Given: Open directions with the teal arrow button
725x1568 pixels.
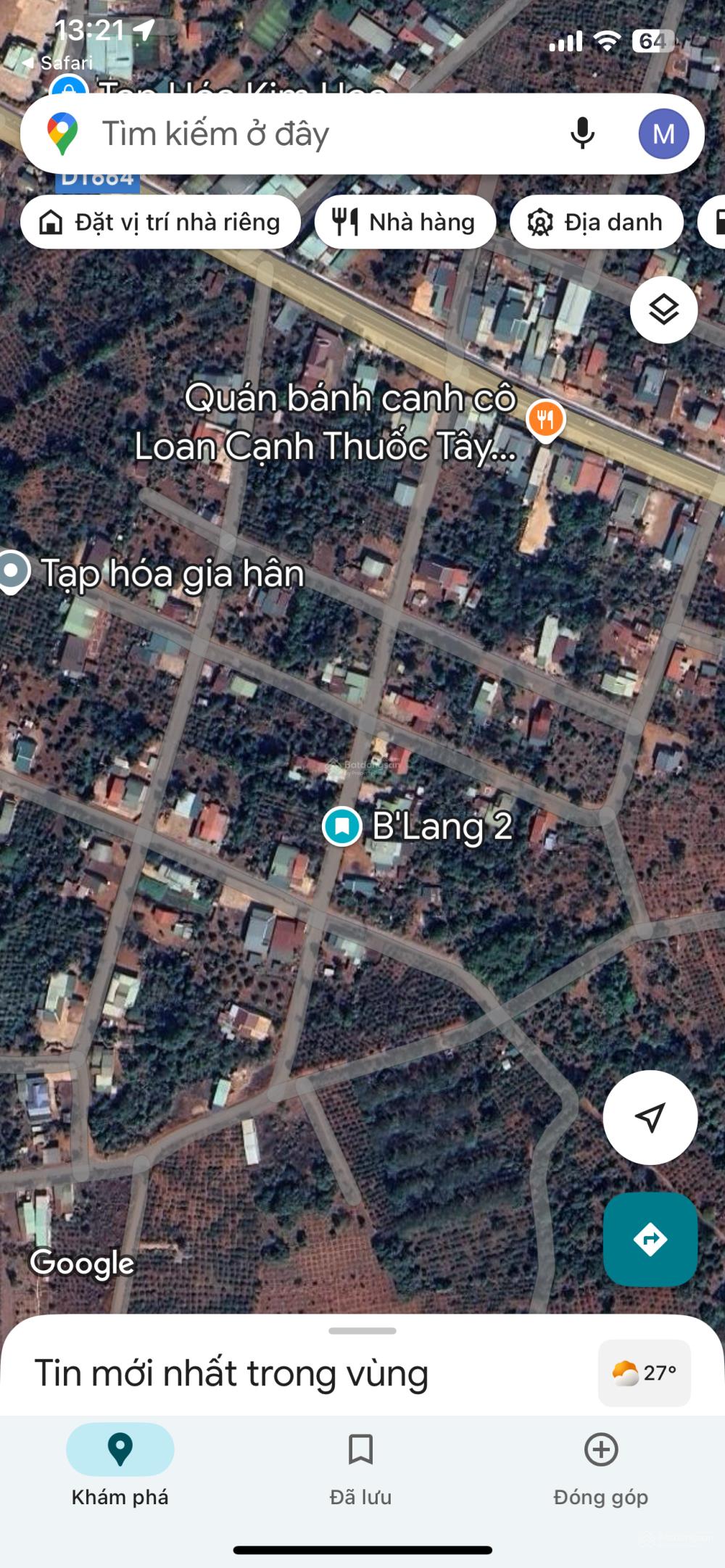Looking at the screenshot, I should point(650,1239).
